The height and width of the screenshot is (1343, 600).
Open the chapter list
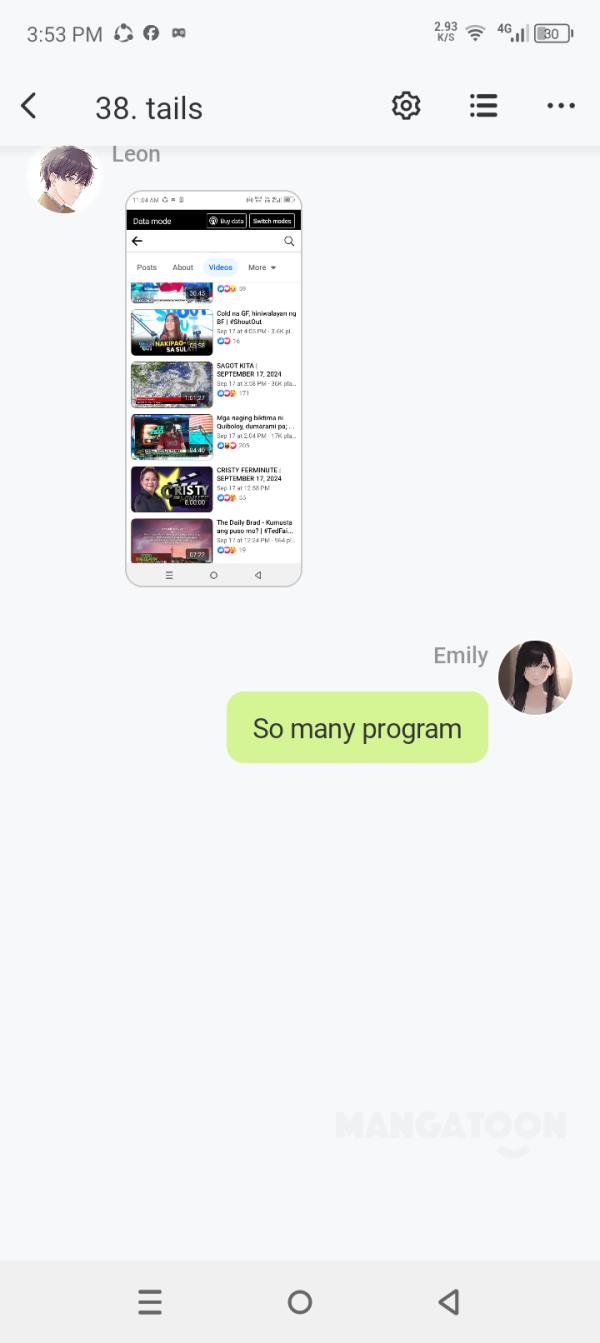[484, 106]
